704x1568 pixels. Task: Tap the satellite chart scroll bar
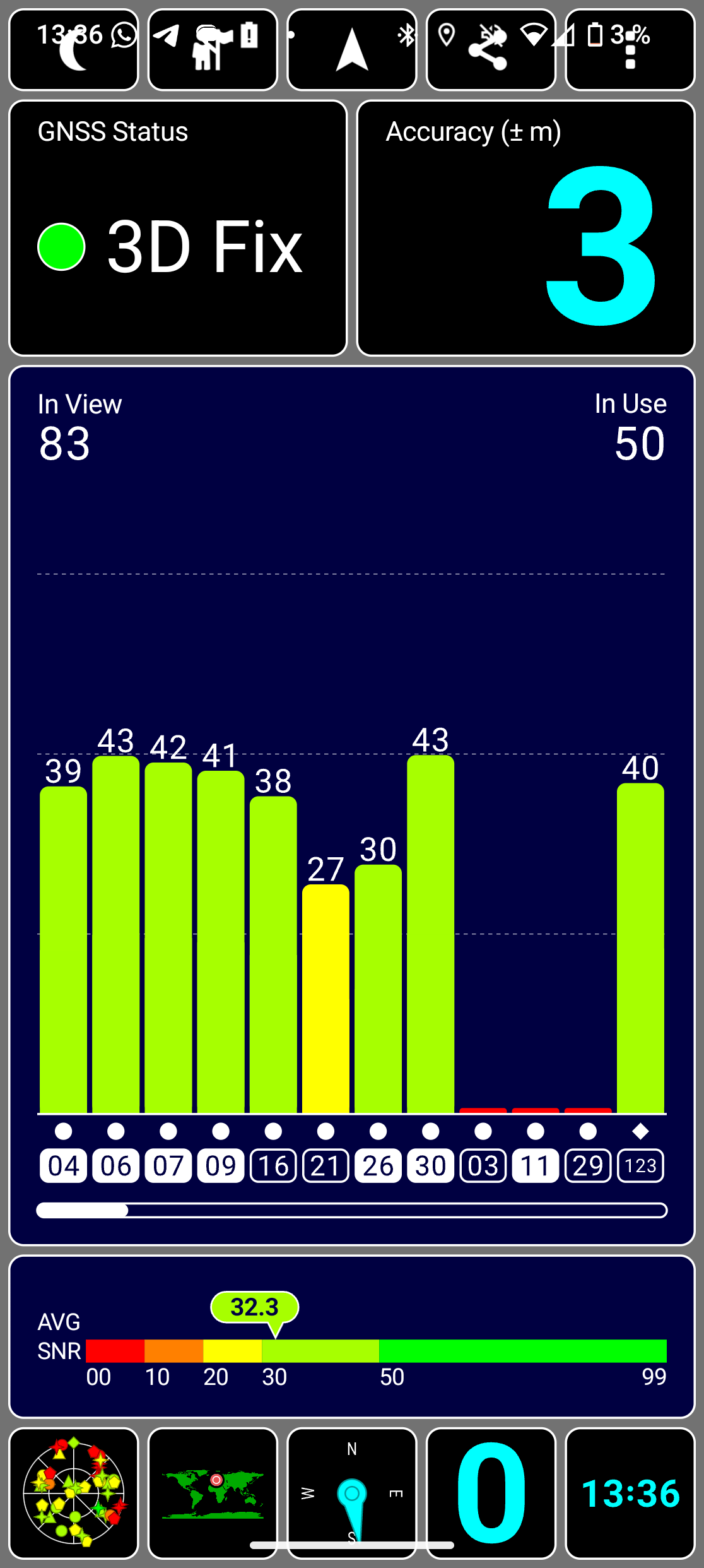[x=352, y=1210]
